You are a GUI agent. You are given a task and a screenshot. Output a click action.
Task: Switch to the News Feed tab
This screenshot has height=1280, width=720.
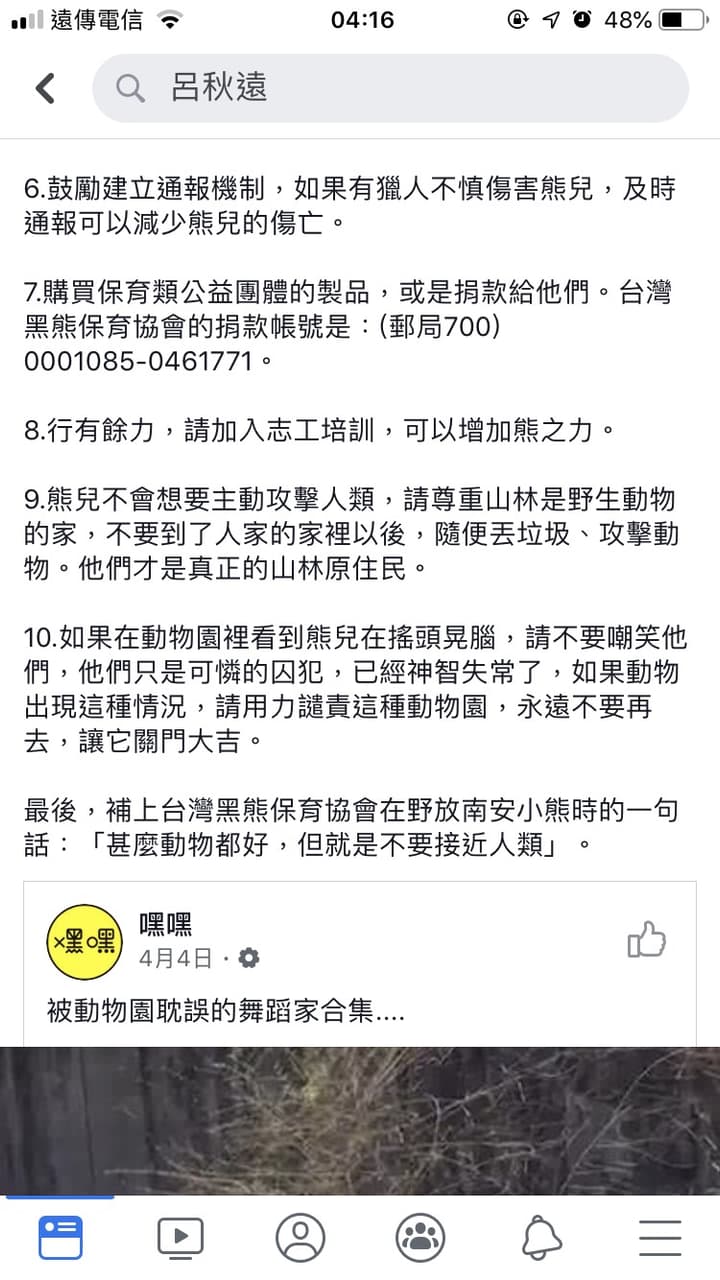pyautogui.click(x=60, y=1238)
